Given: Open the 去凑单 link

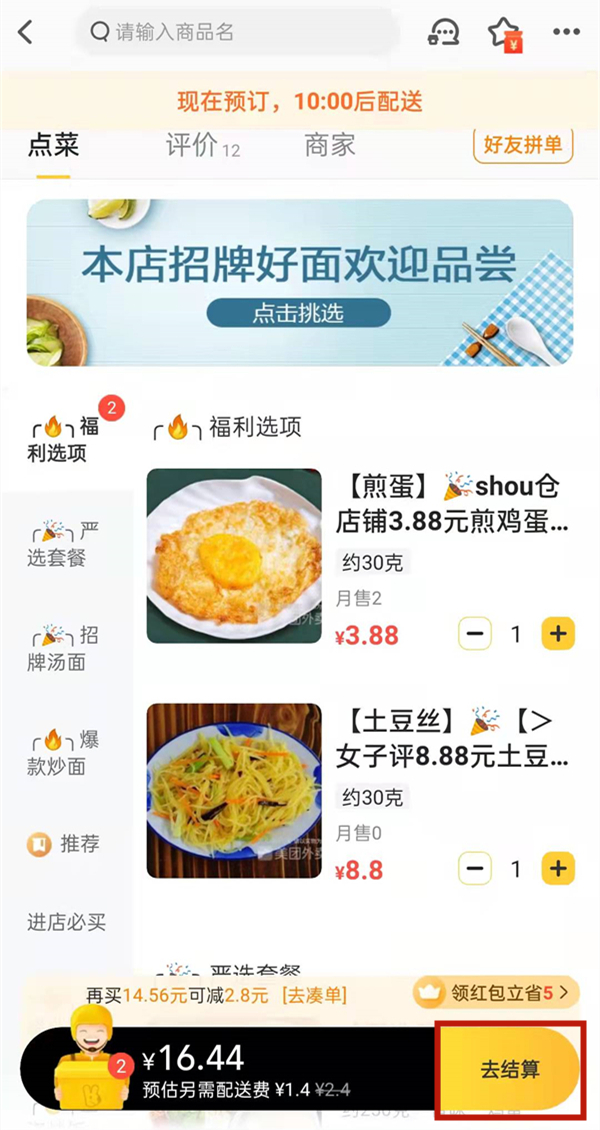Looking at the screenshot, I should tap(314, 995).
